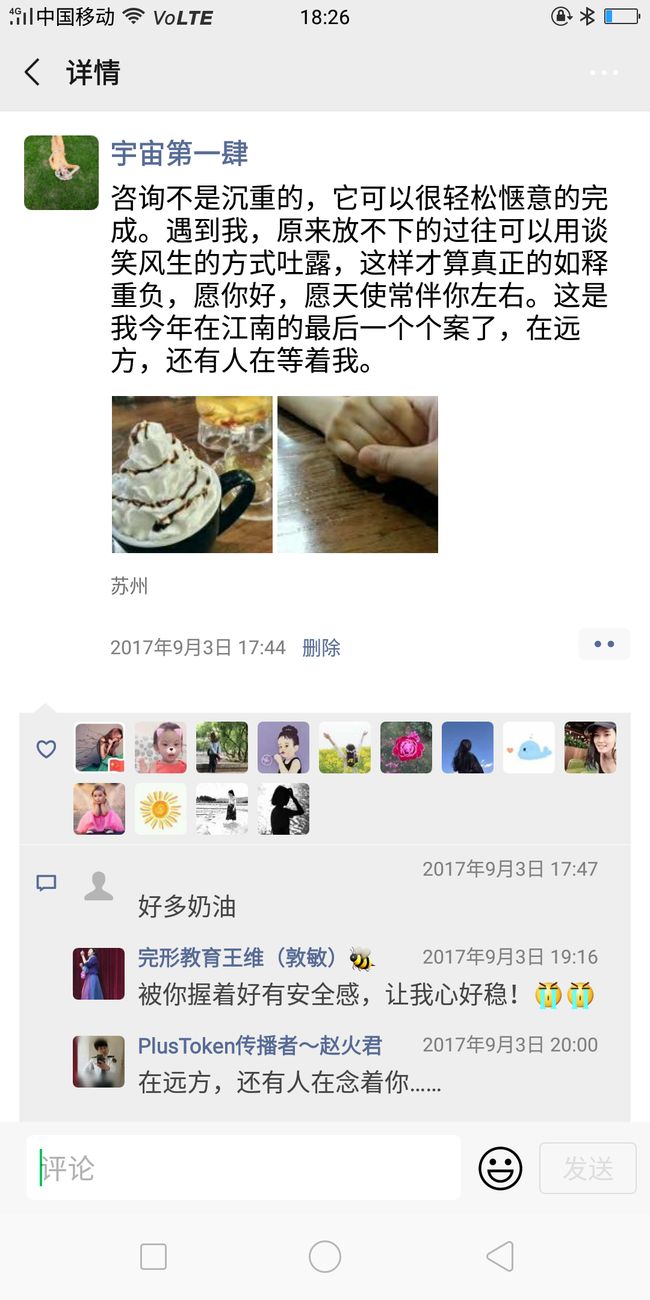
Task: Open the emoji picker smiley
Action: [500, 1167]
